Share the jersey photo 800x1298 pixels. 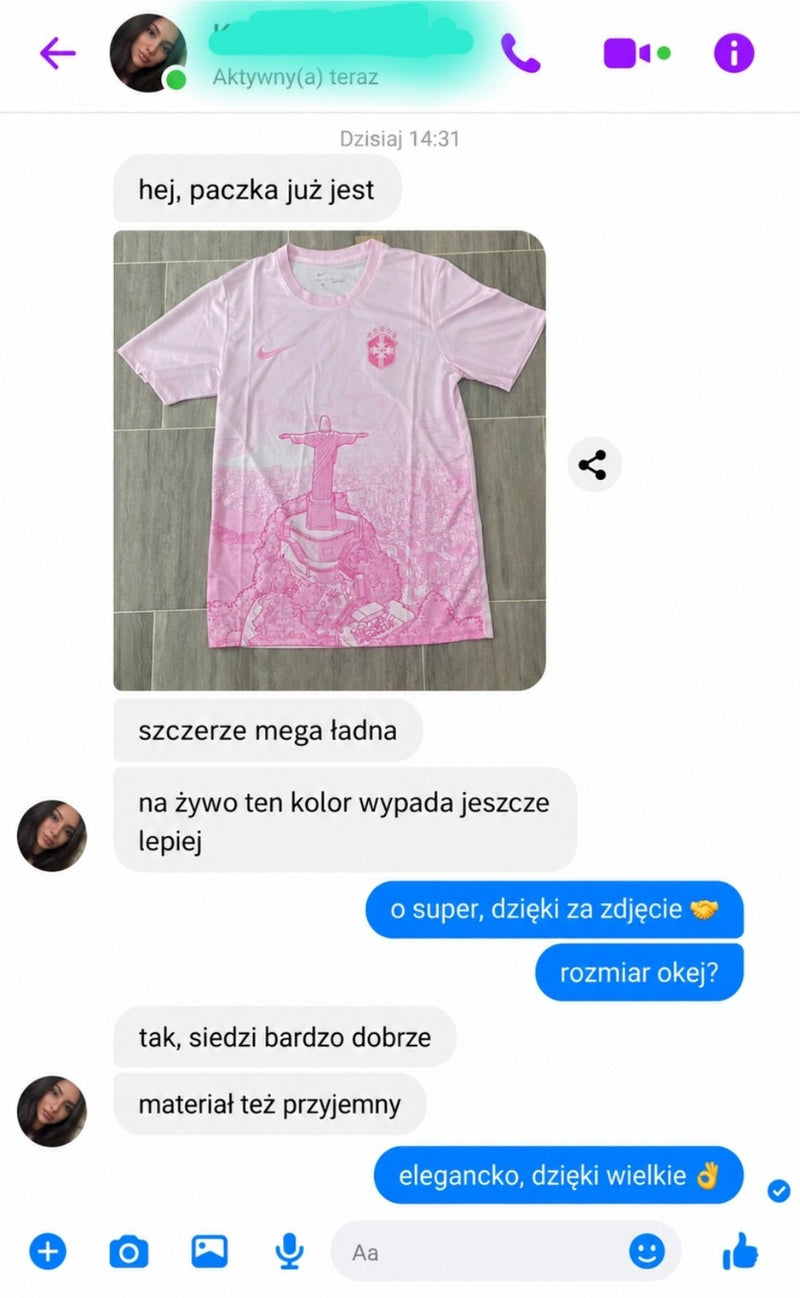(594, 465)
